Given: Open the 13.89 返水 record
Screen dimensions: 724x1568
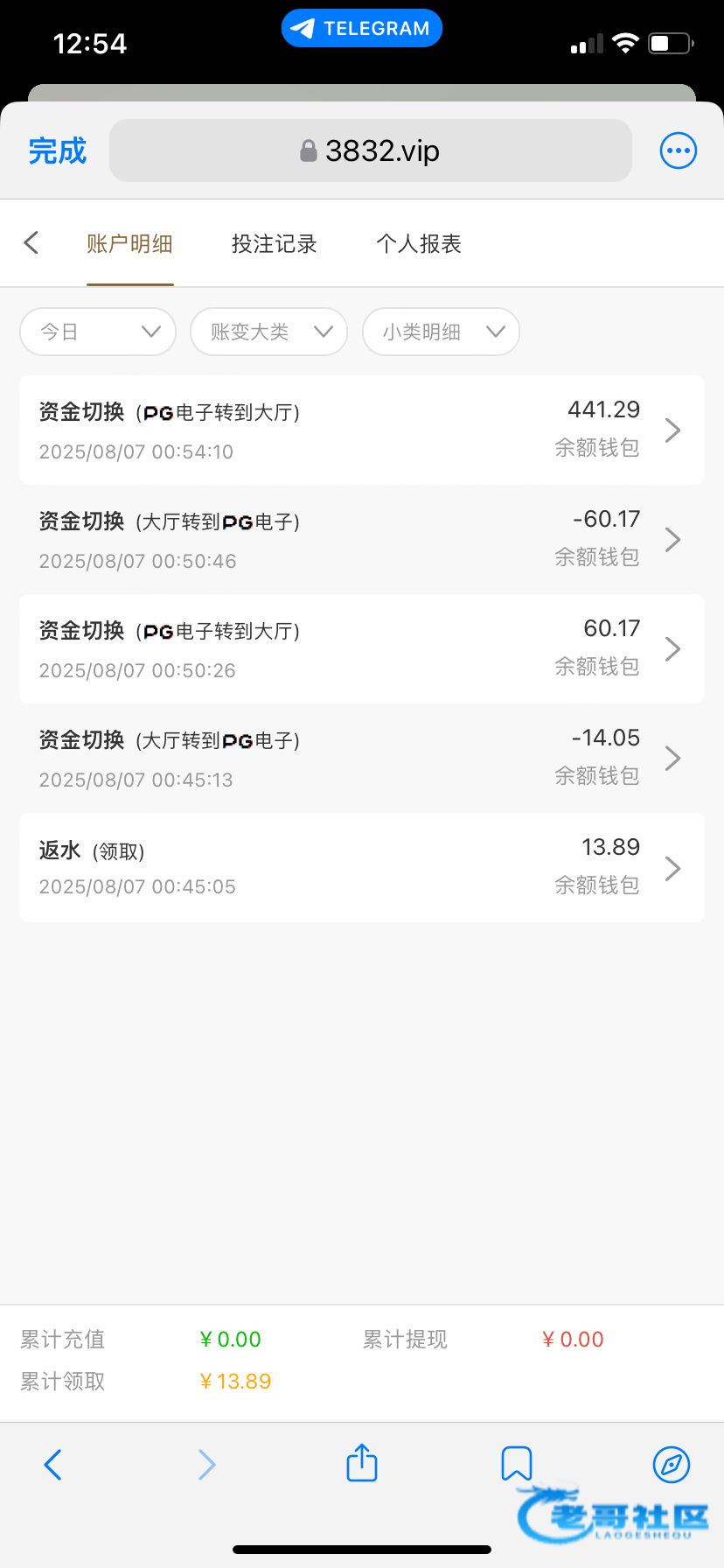Looking at the screenshot, I should [361, 867].
